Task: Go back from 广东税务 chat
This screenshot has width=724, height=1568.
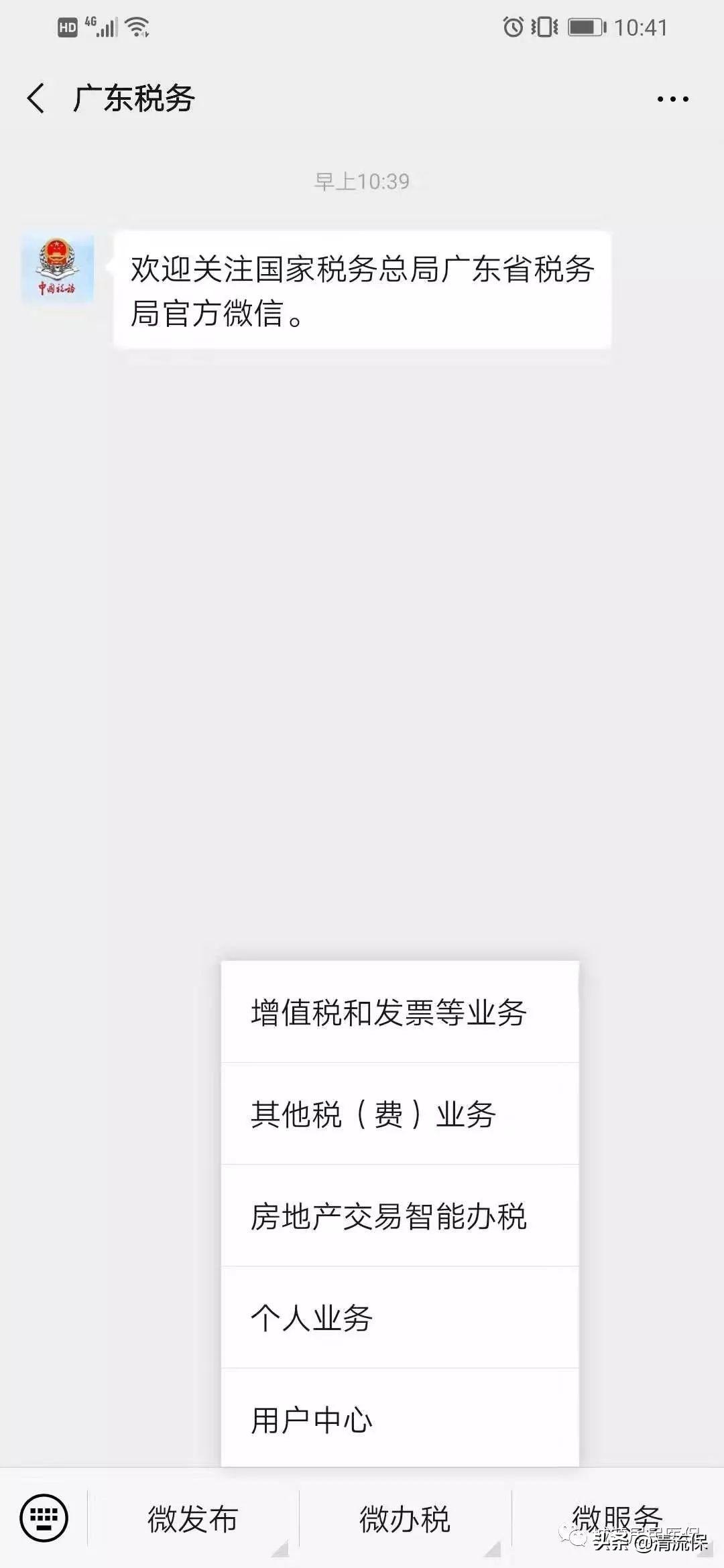Action: click(x=36, y=99)
